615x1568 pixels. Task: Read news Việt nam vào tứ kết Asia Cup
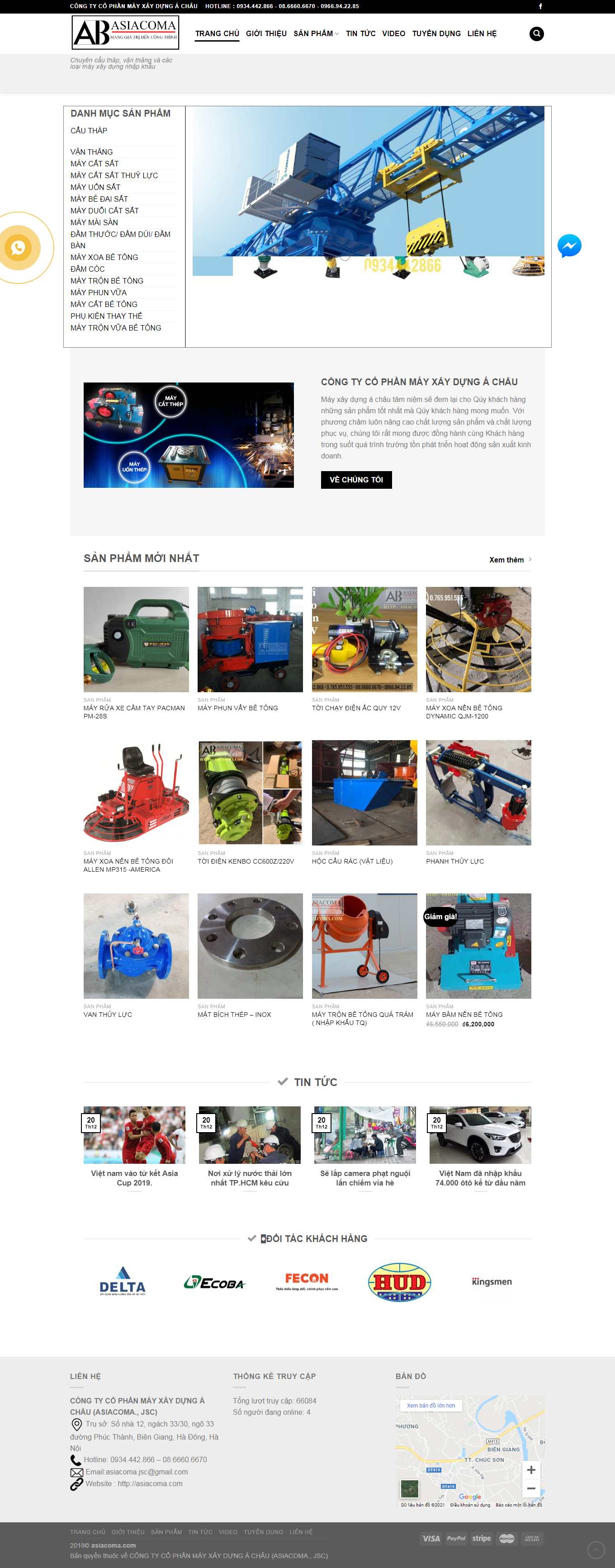134,1177
